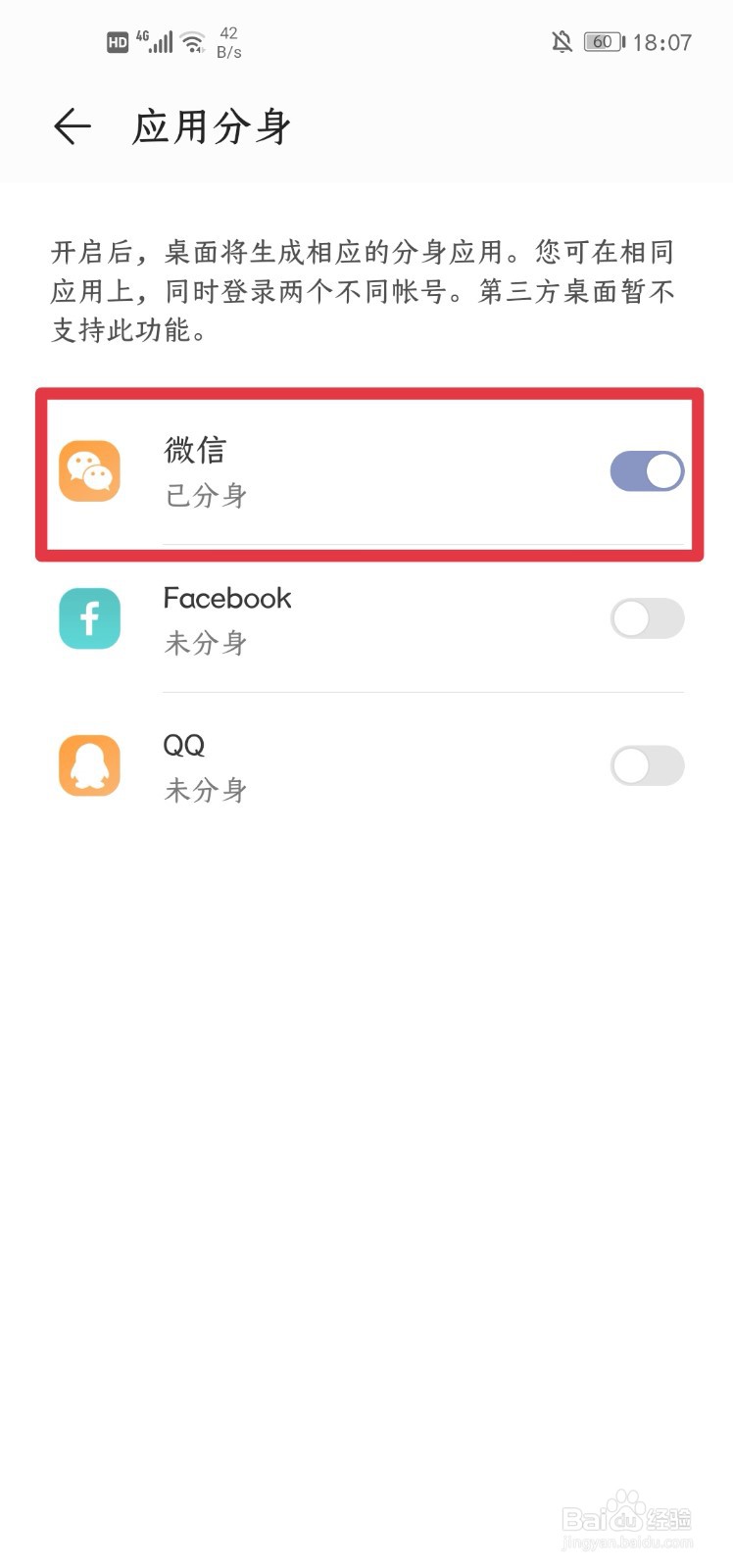Disable the WeChat app twin toggle
Viewport: 733px width, 1568px height.
pyautogui.click(x=647, y=470)
